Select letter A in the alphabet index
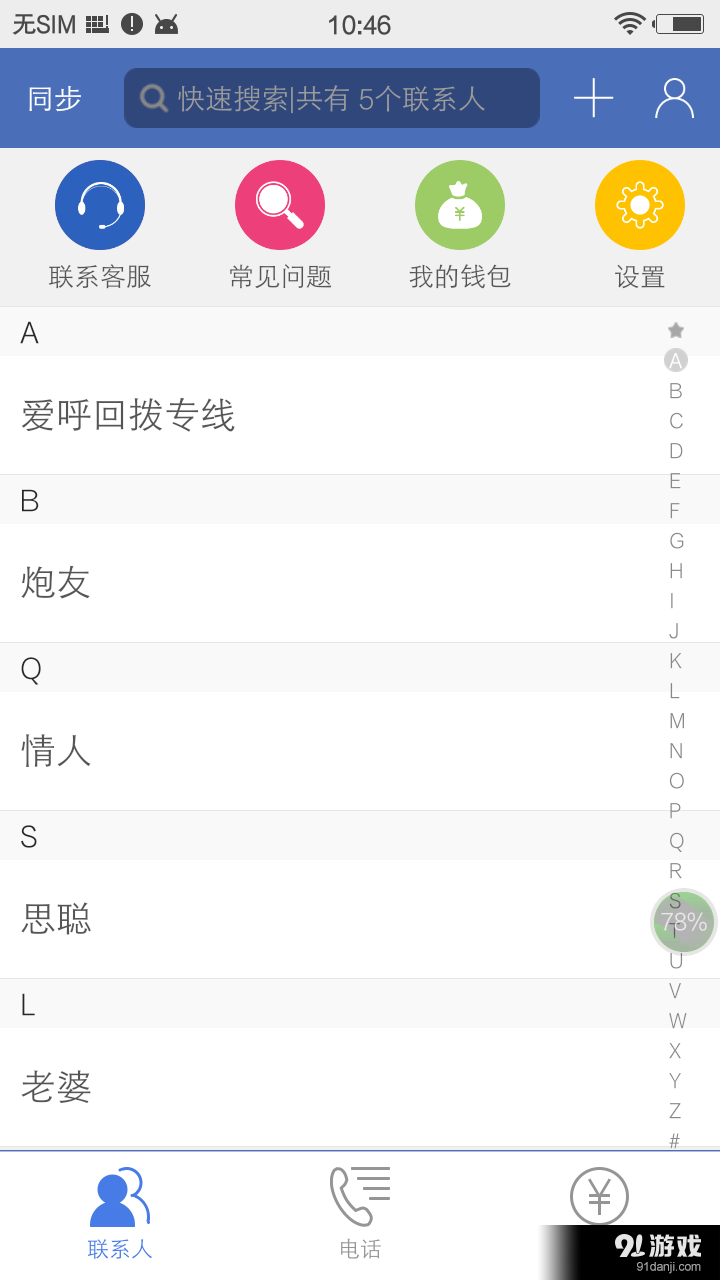 675,360
